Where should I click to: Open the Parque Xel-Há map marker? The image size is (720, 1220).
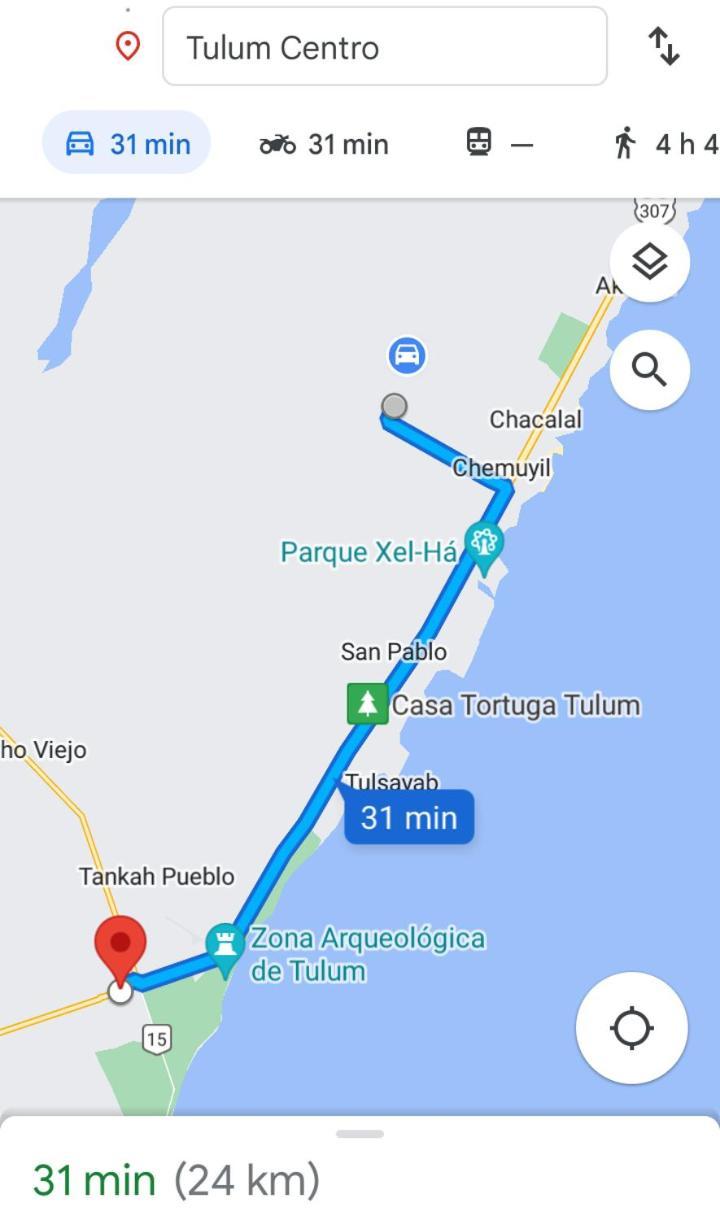(485, 546)
